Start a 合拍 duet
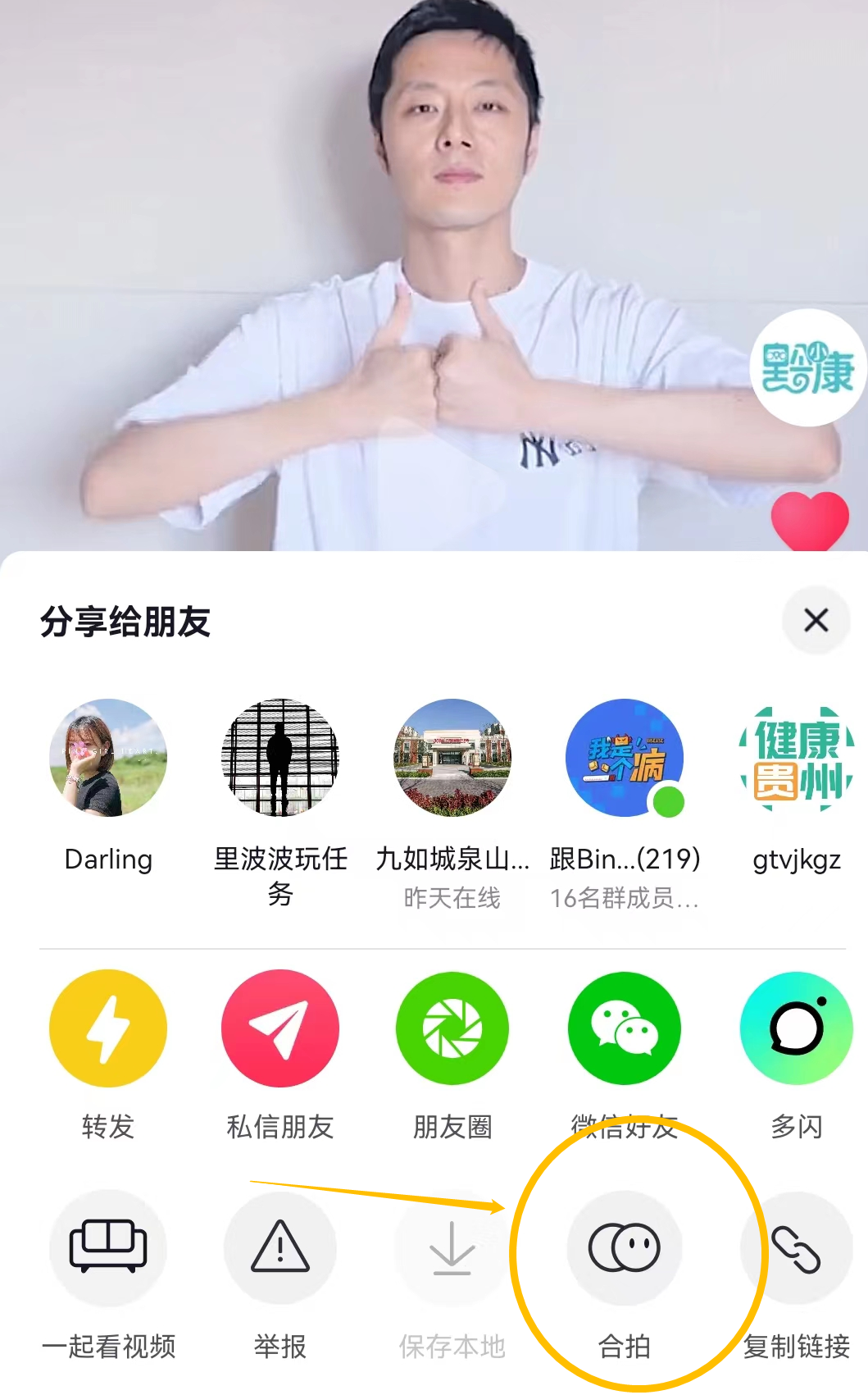The image size is (868, 1395). (x=625, y=1247)
